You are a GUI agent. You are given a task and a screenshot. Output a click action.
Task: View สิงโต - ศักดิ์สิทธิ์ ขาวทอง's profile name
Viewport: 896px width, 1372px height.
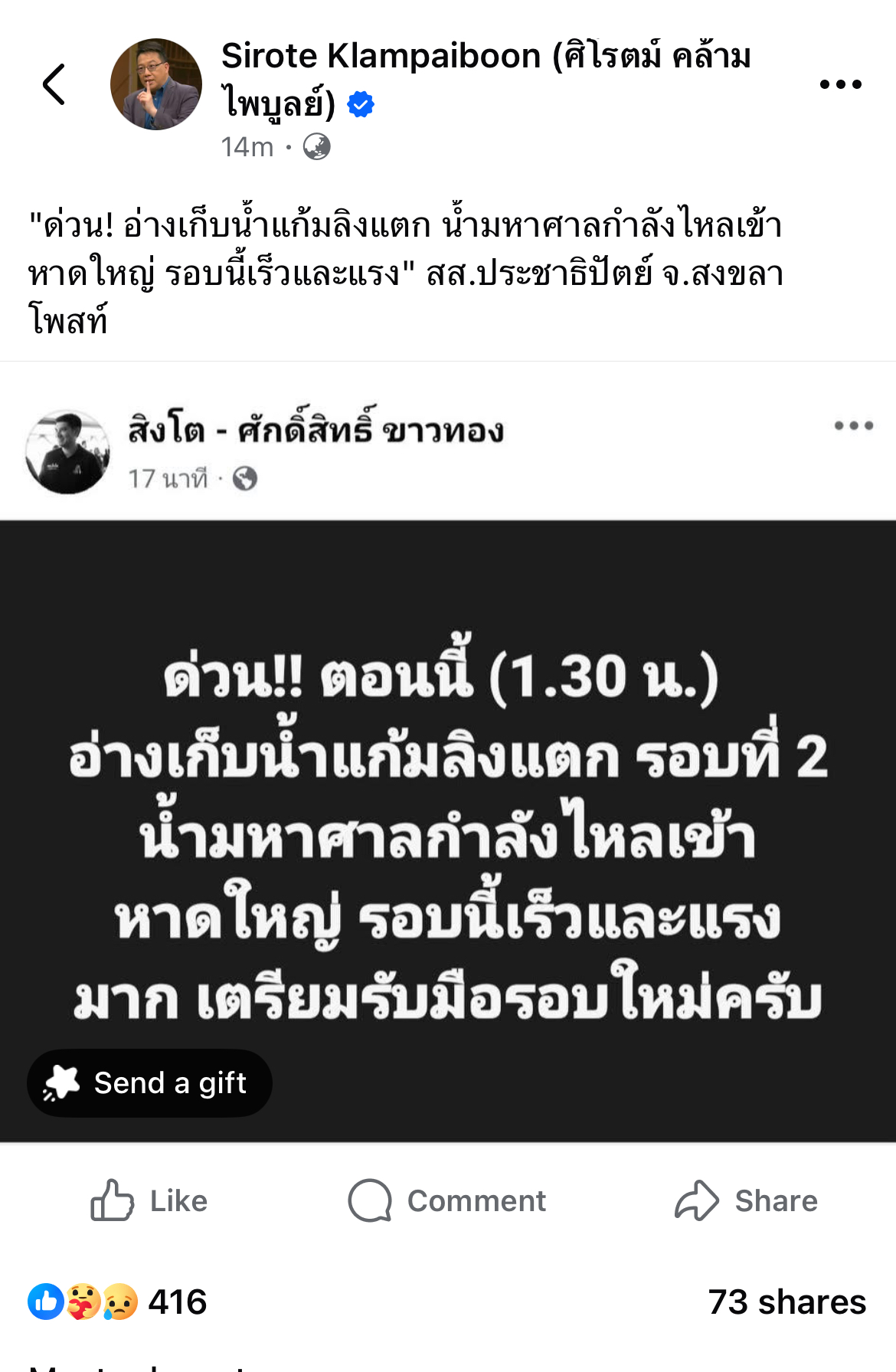316,429
